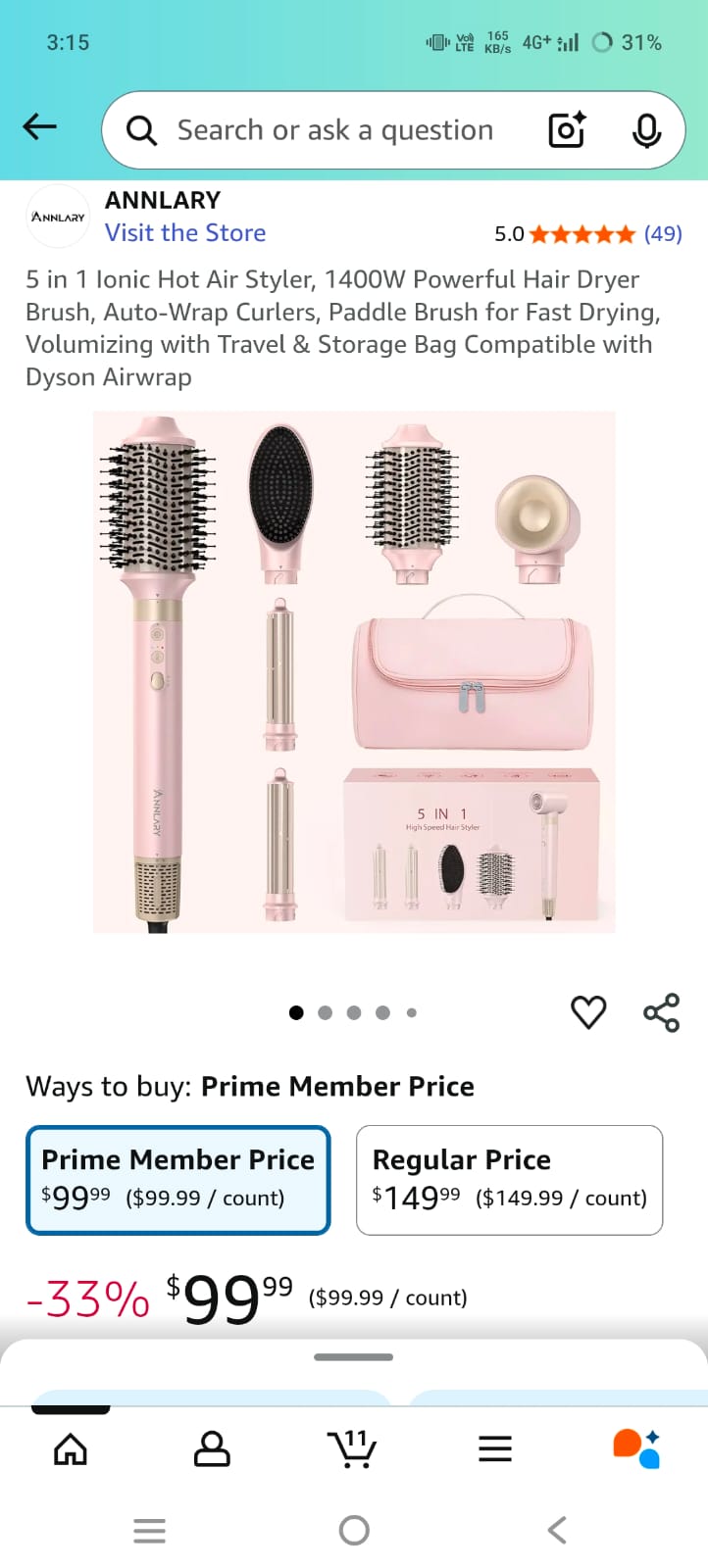
Task: Switch to the Home tab
Action: coord(71,1448)
